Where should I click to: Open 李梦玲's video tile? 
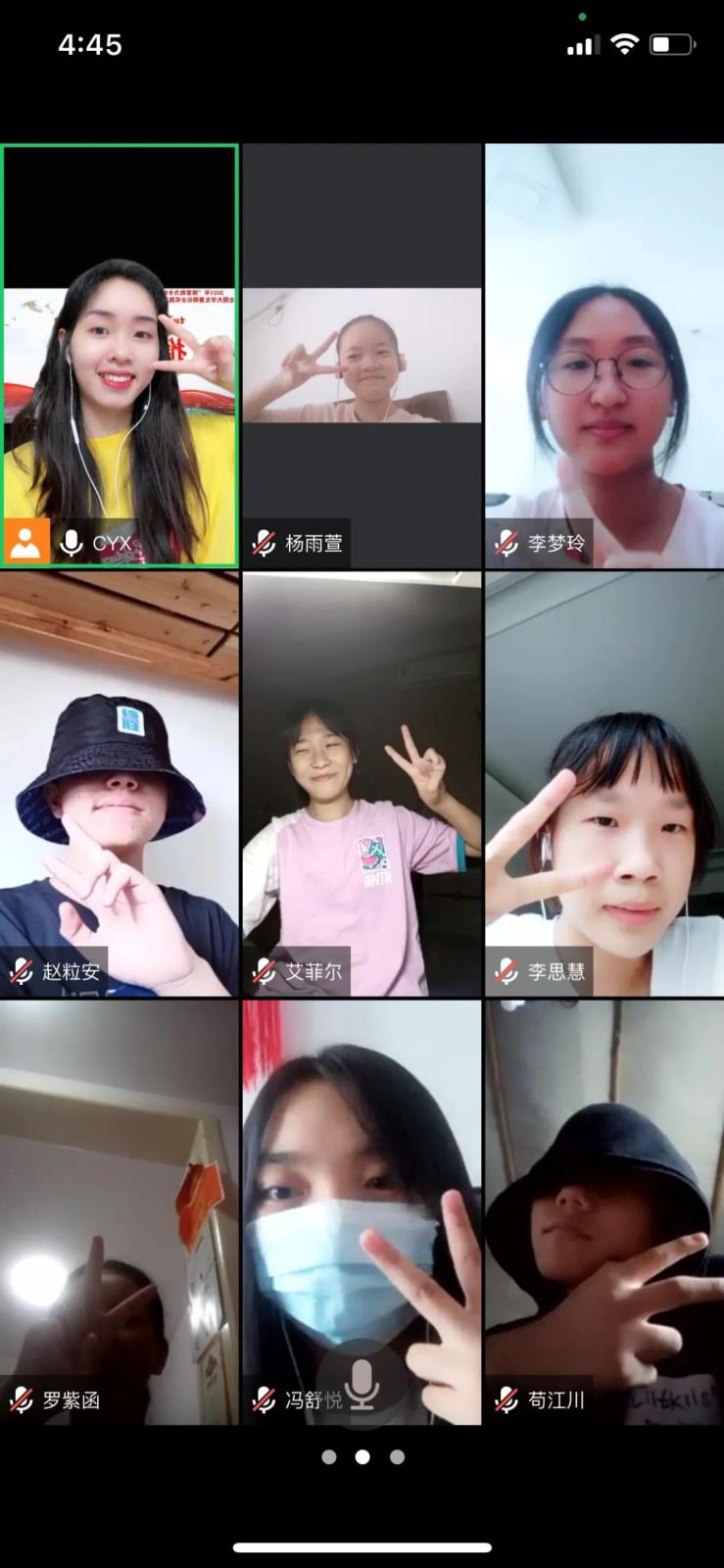click(x=604, y=357)
